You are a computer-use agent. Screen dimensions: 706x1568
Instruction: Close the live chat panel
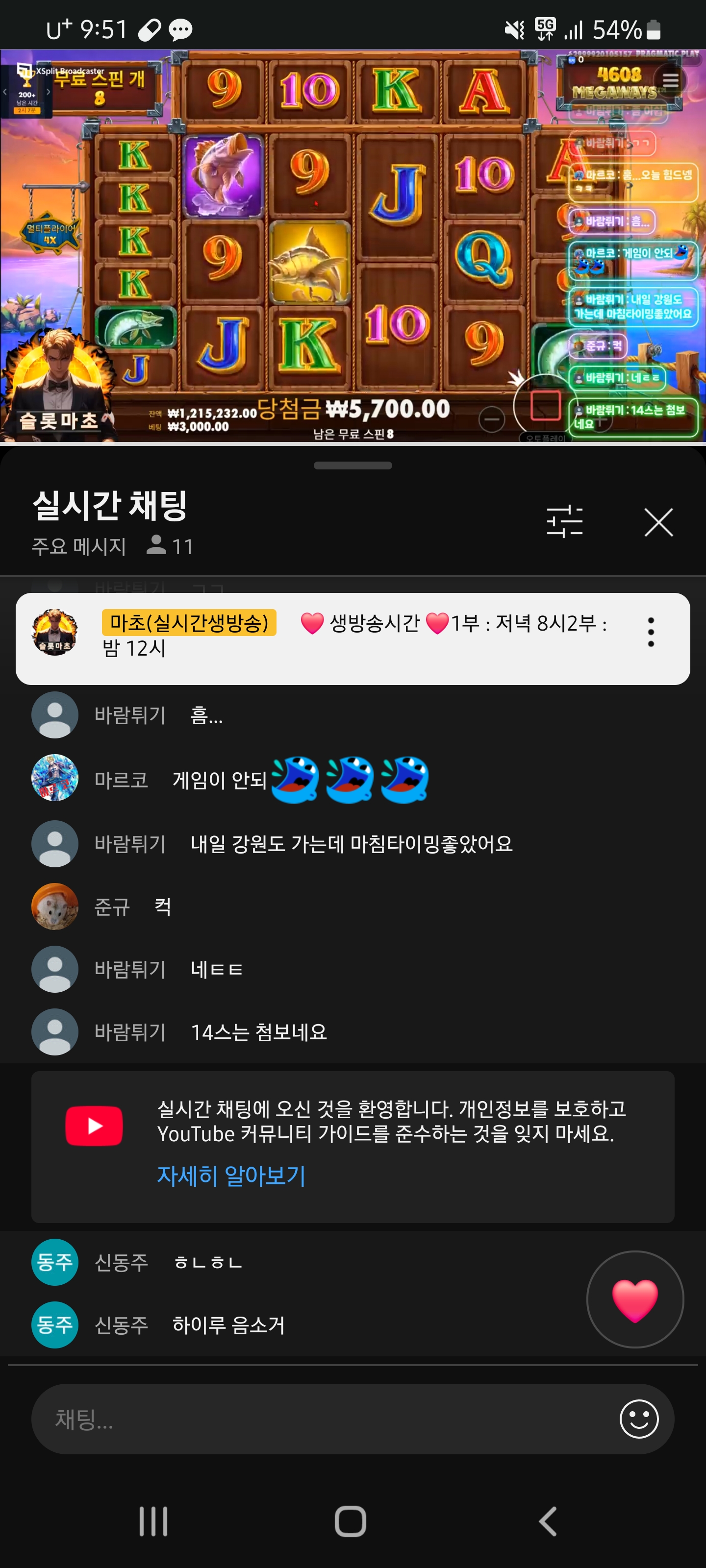click(658, 522)
